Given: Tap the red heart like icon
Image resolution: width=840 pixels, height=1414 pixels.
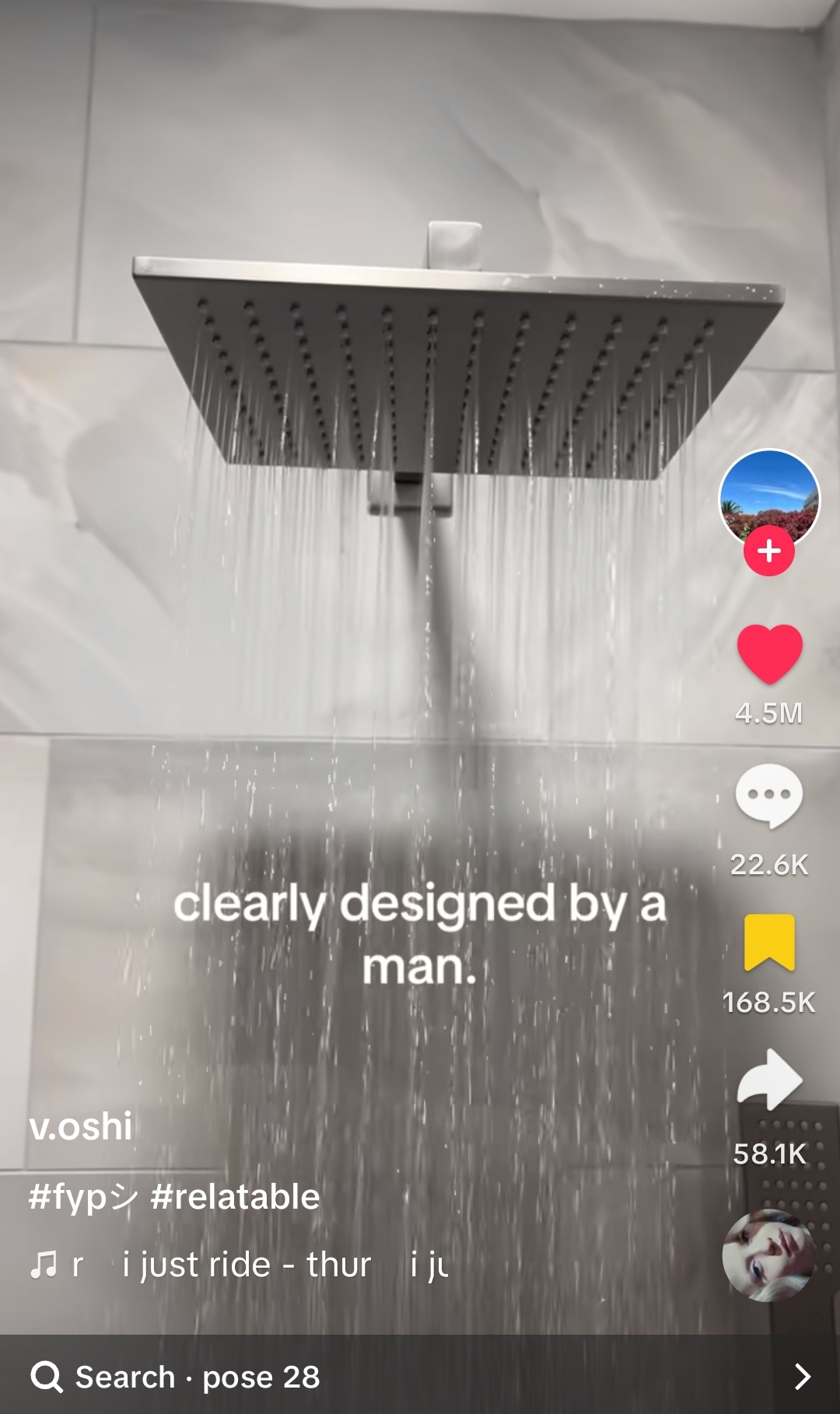Looking at the screenshot, I should 768,653.
